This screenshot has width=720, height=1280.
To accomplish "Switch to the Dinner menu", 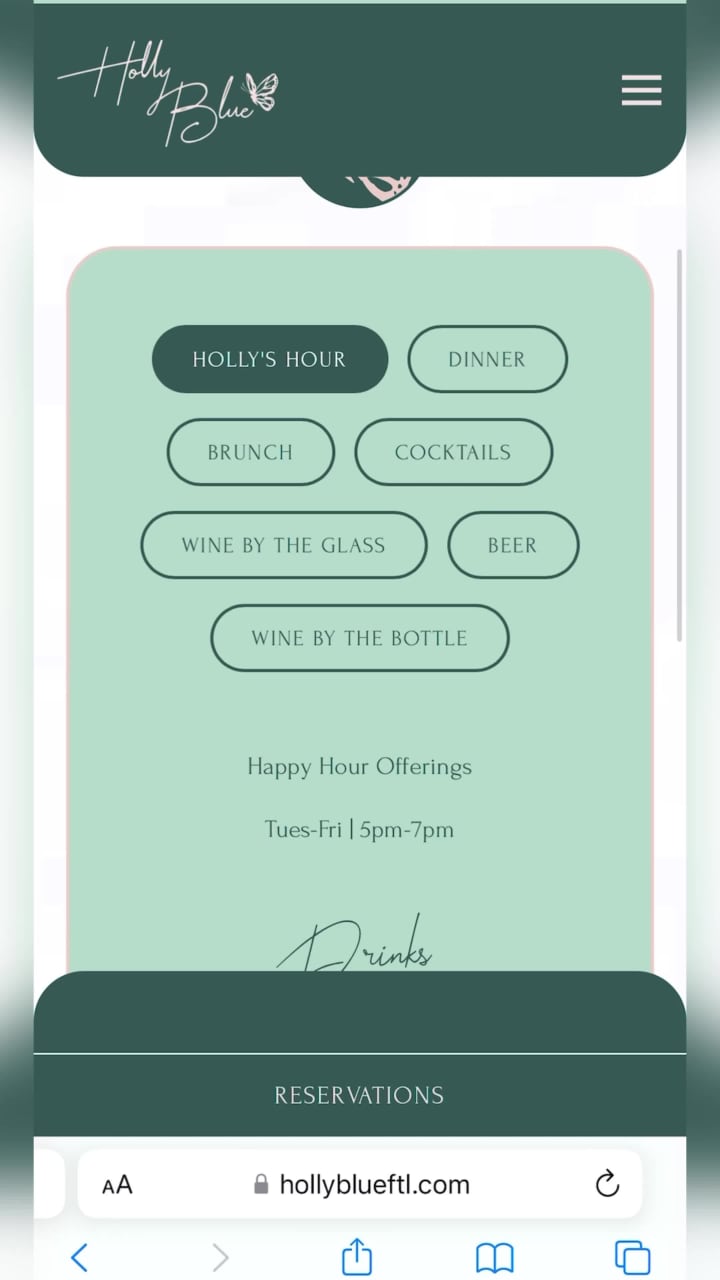I will [x=487, y=359].
